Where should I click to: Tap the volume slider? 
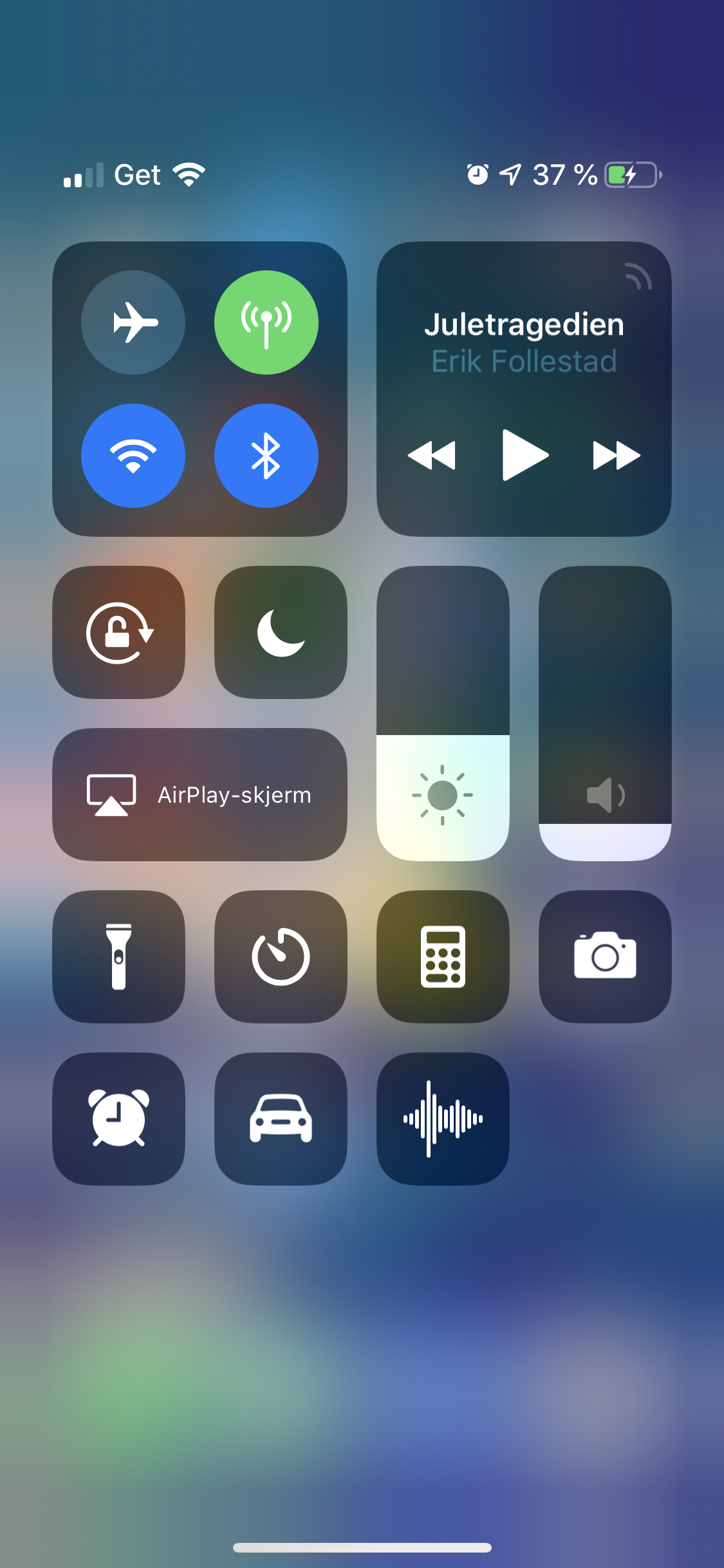605,713
